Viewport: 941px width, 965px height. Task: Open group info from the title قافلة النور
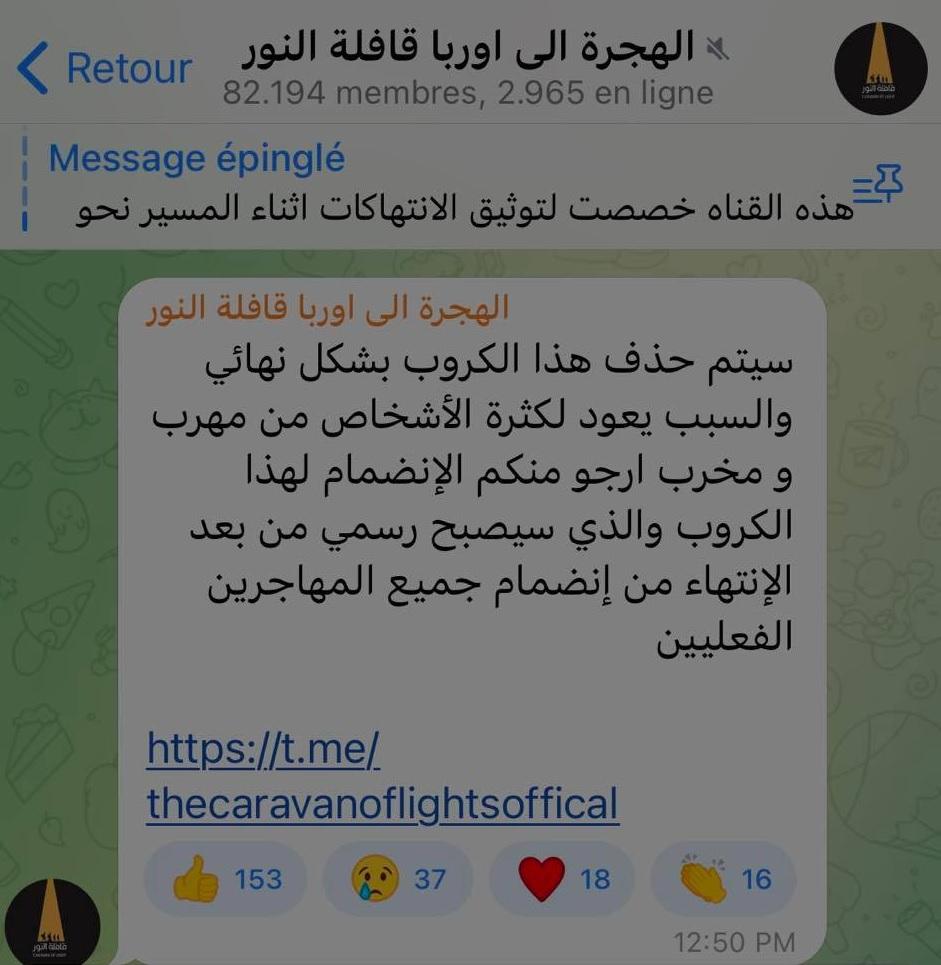(470, 47)
